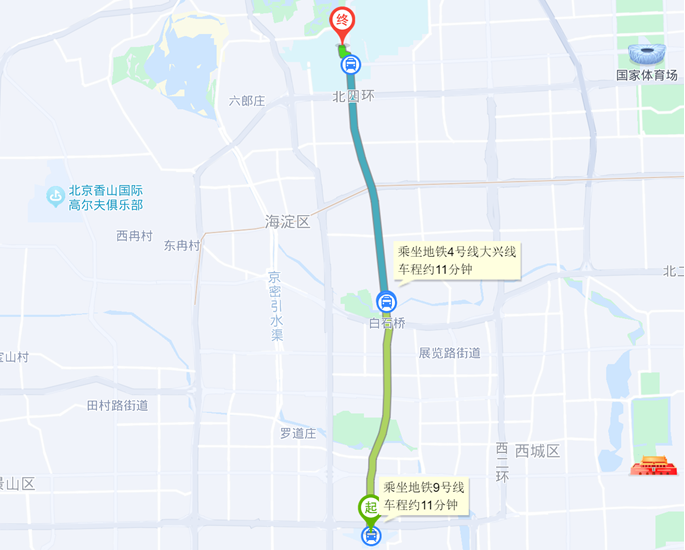The height and width of the screenshot is (550, 685).
Task: Tap the 北京香山国际高尔夫俱乐部 place marker
Action: coord(54,197)
